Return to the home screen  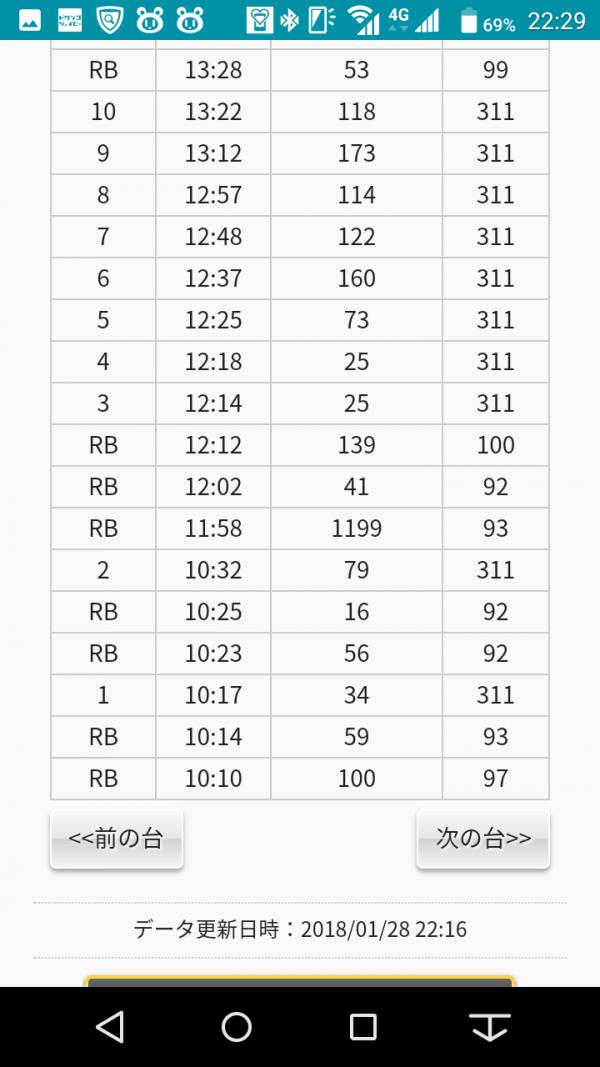coord(237,1027)
